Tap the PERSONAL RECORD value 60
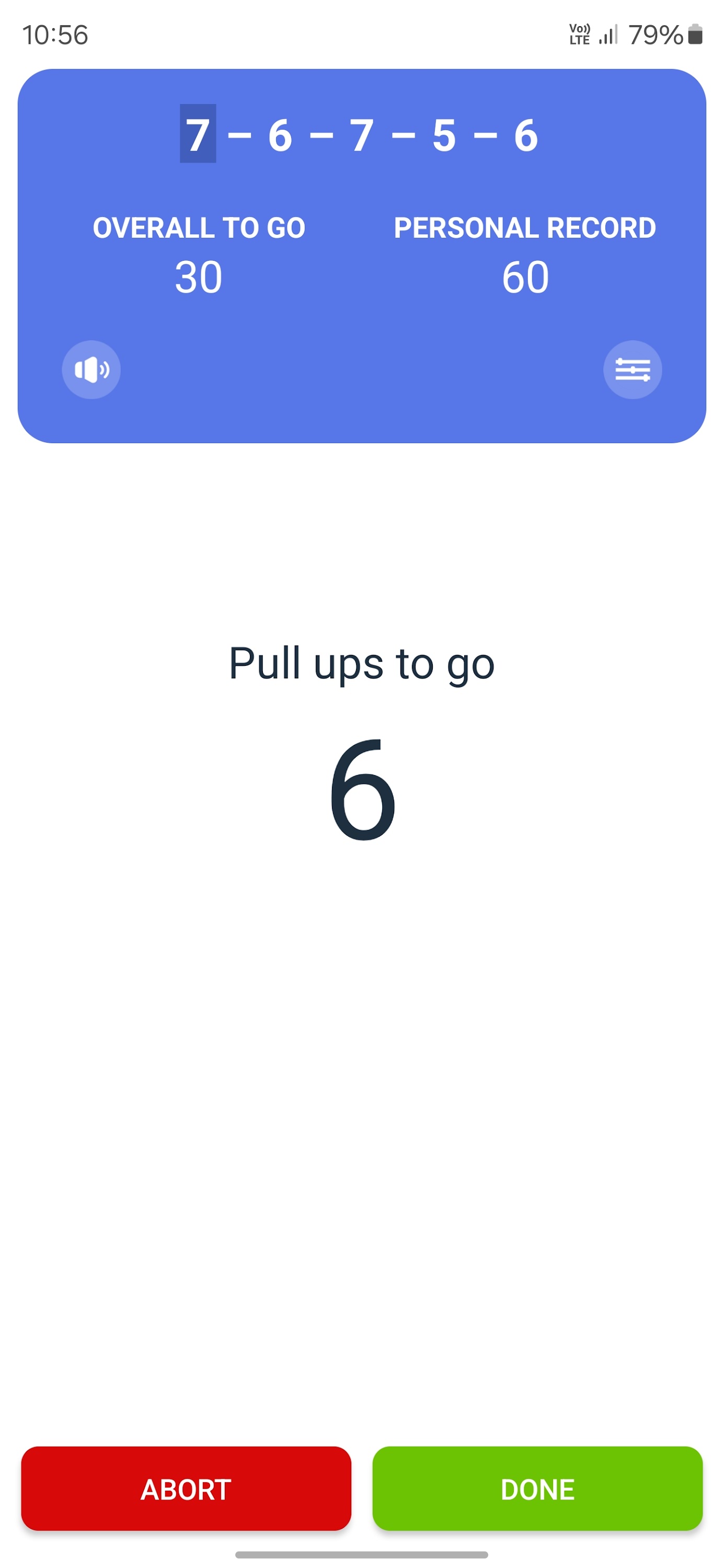 525,277
